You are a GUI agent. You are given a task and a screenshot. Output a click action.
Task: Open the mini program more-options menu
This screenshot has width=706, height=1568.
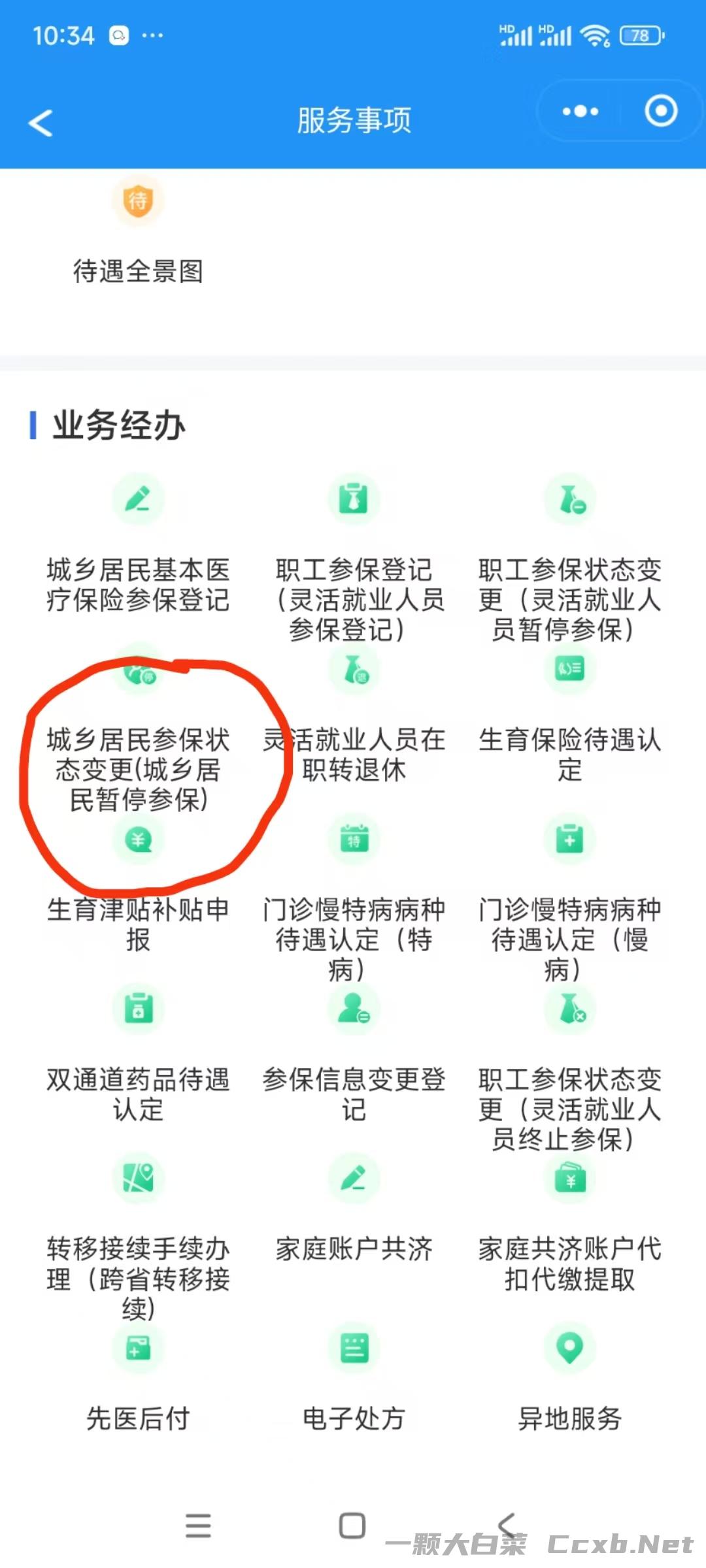(x=580, y=111)
